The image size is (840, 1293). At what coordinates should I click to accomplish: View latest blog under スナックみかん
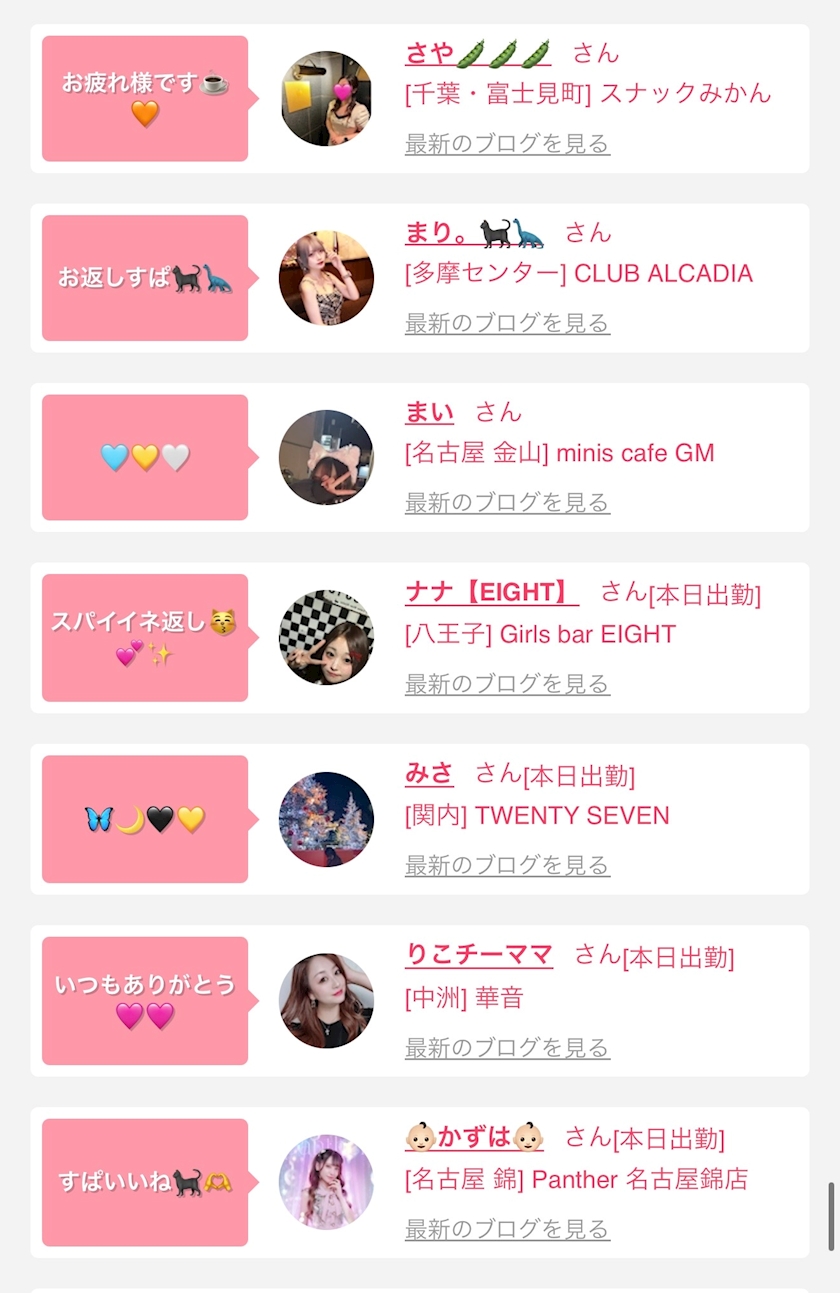click(x=507, y=144)
